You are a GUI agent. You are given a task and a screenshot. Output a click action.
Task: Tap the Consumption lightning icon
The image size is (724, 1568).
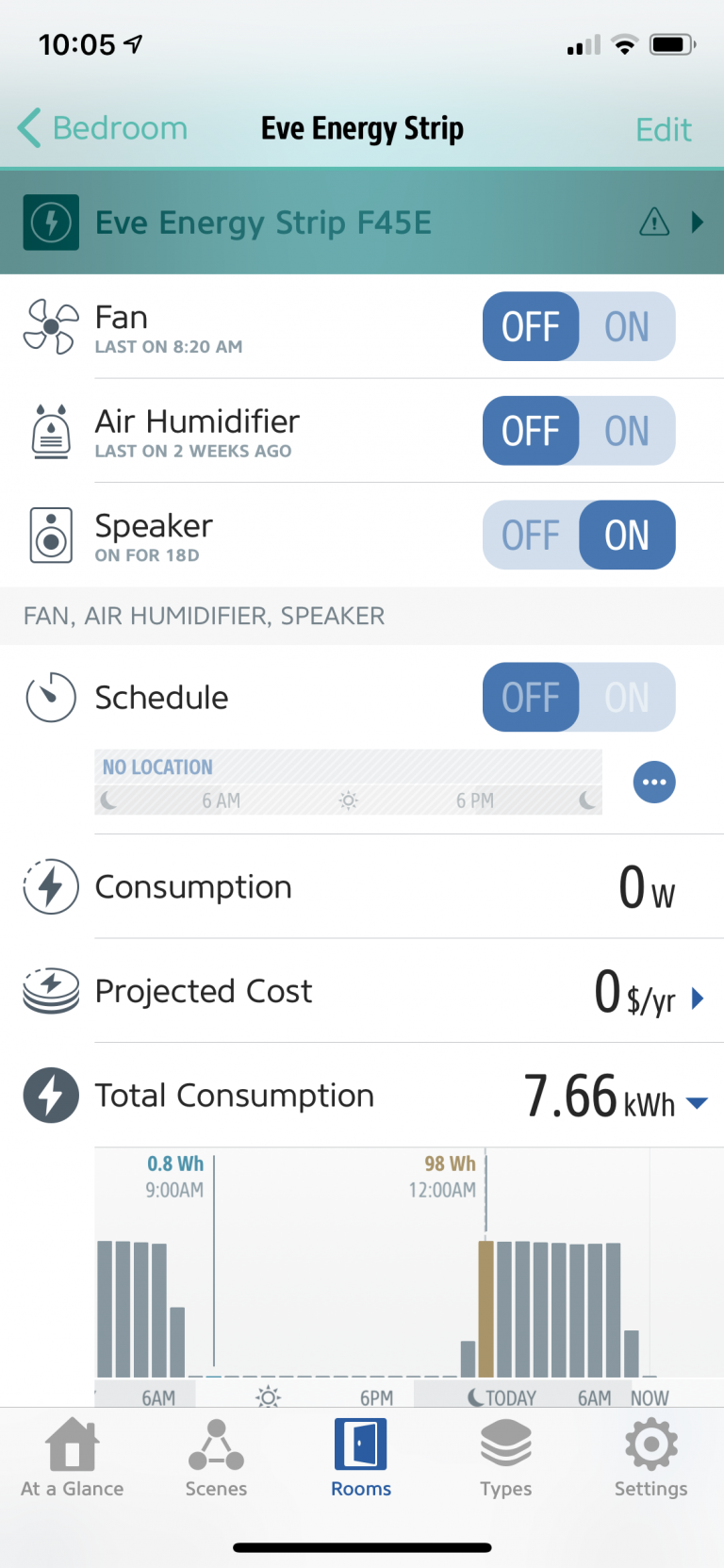(50, 886)
